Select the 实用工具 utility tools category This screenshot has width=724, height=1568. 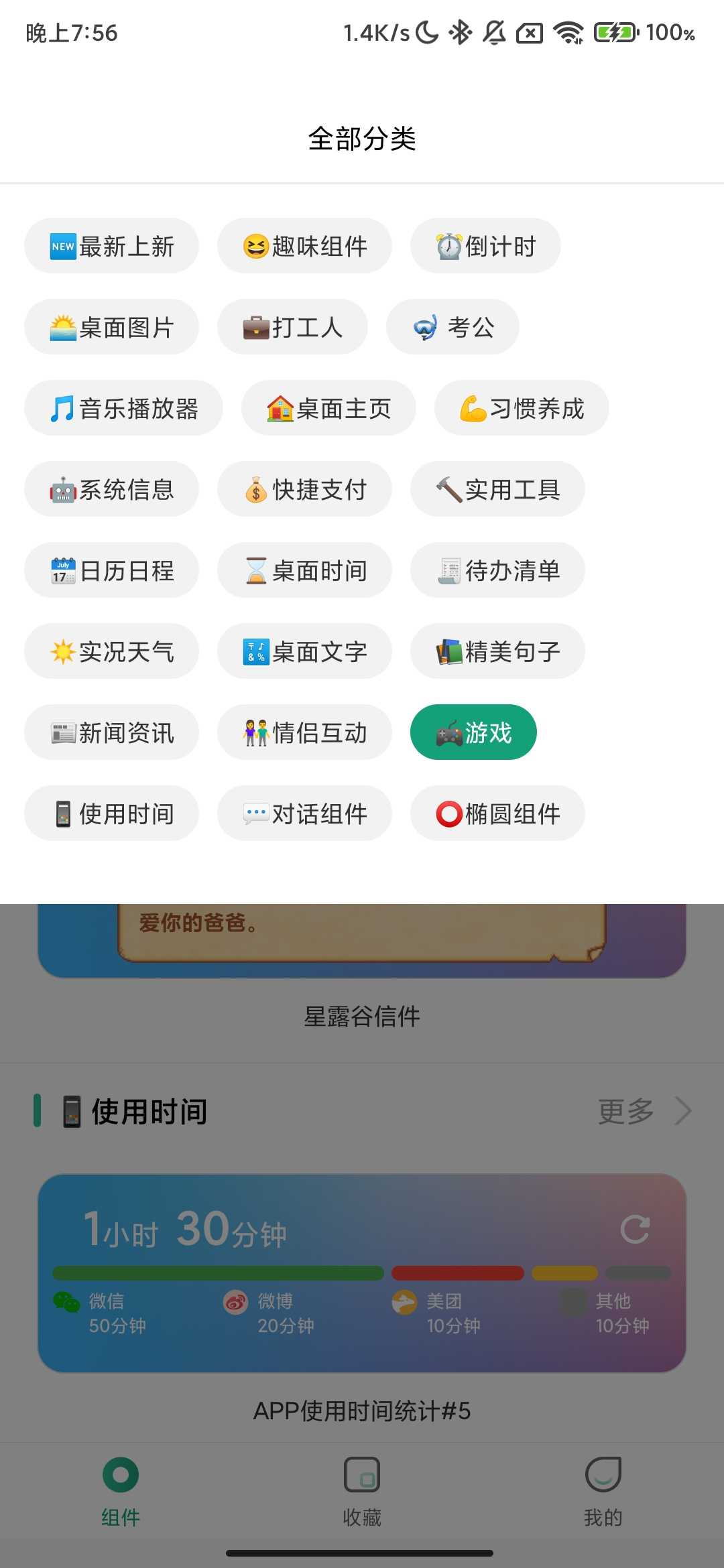[497, 489]
